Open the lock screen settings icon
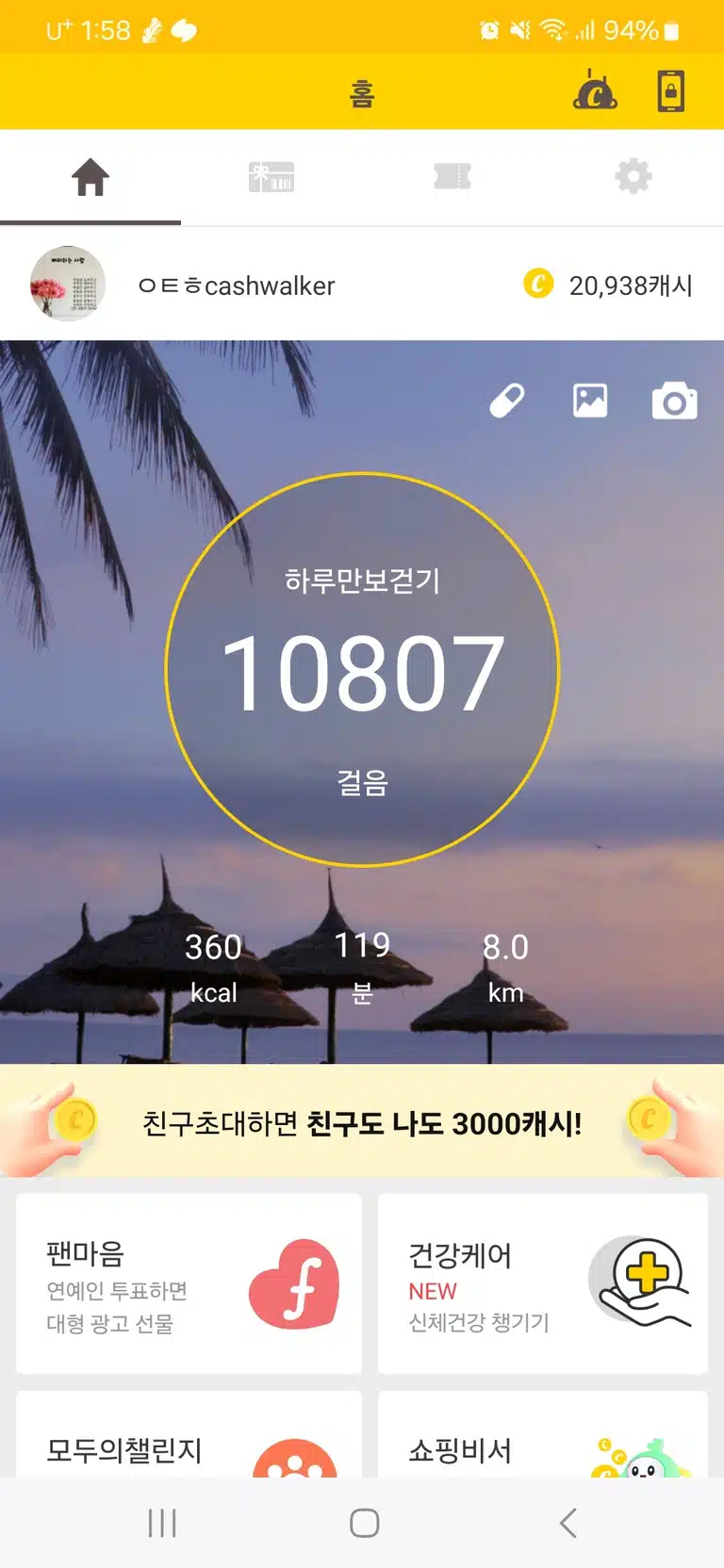The height and width of the screenshot is (1568, 724). [x=670, y=91]
